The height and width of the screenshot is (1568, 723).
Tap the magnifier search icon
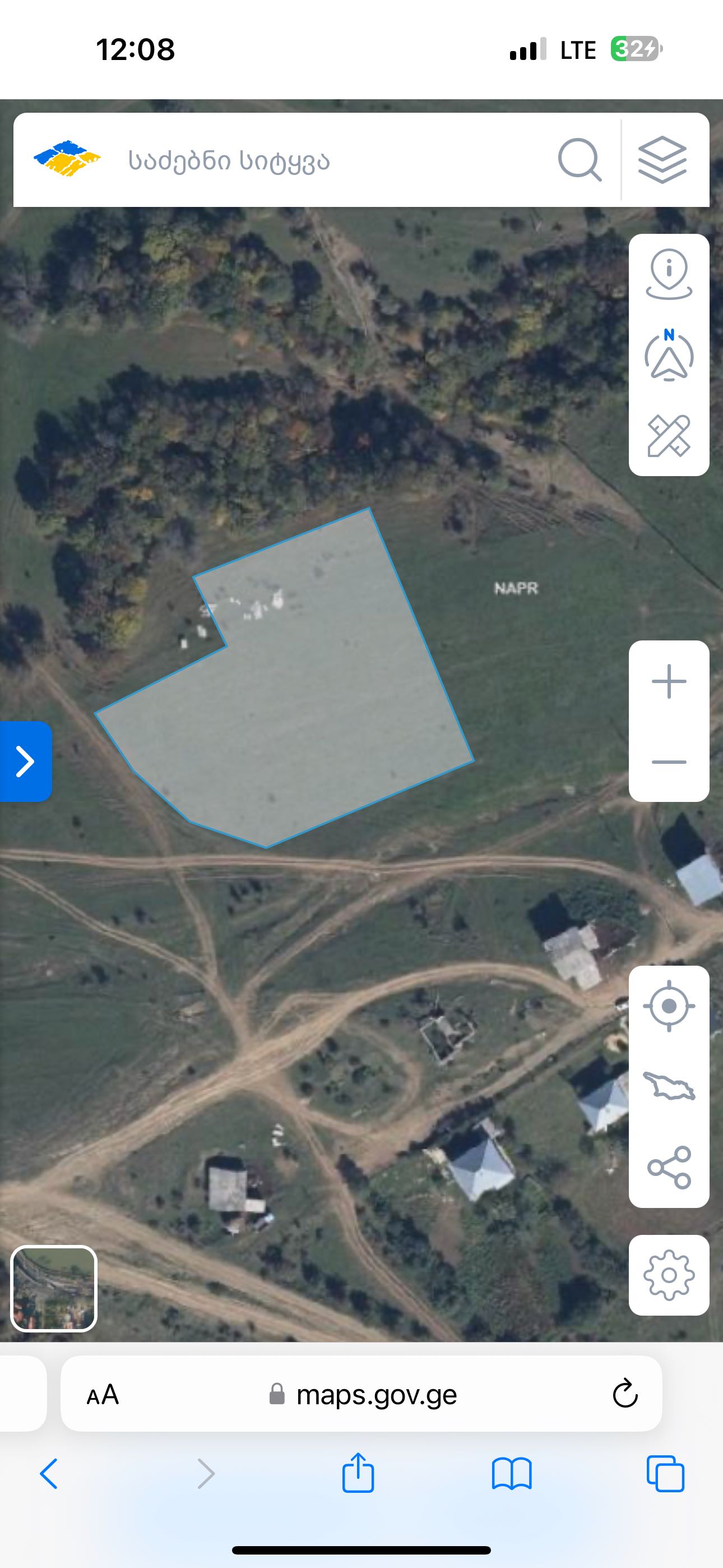tap(579, 160)
